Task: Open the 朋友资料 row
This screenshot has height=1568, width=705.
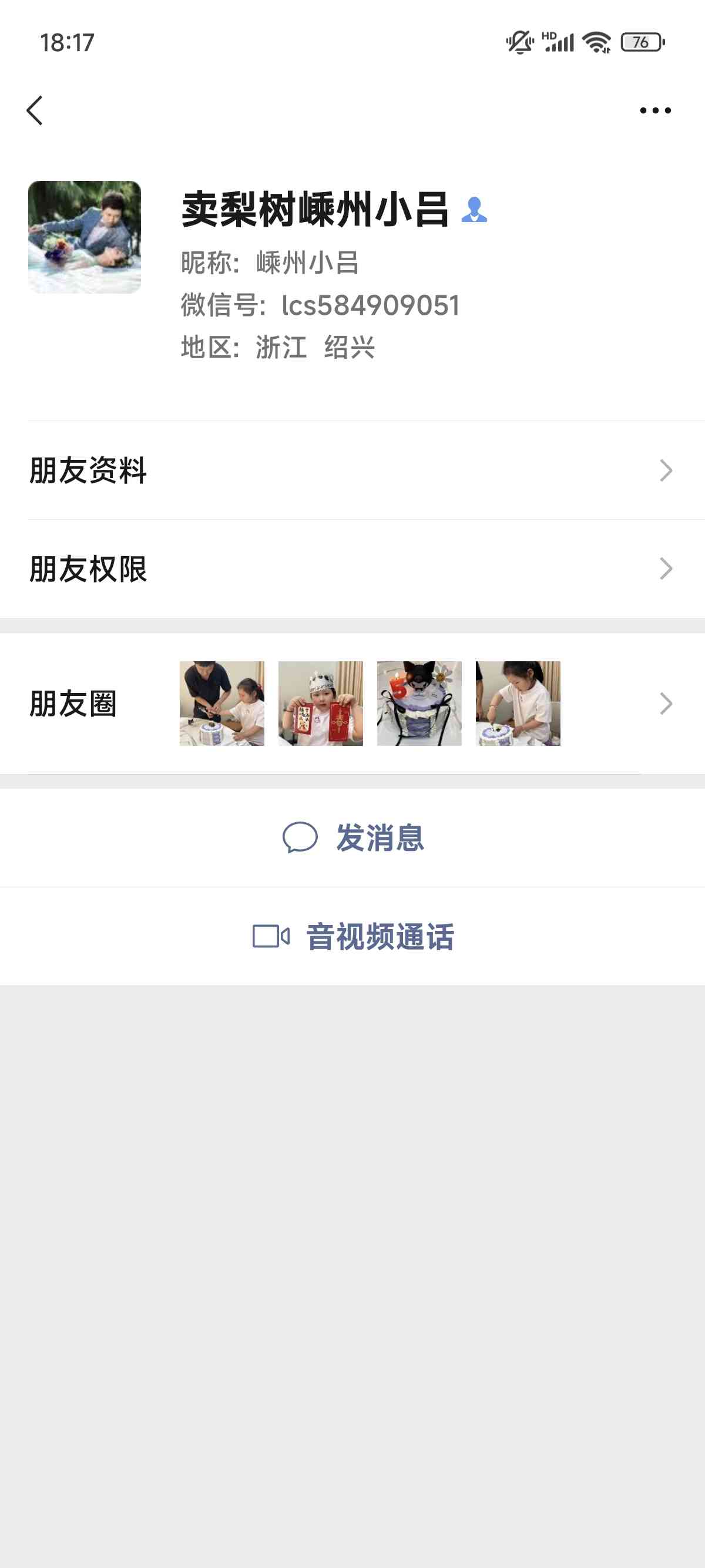Action: (352, 470)
